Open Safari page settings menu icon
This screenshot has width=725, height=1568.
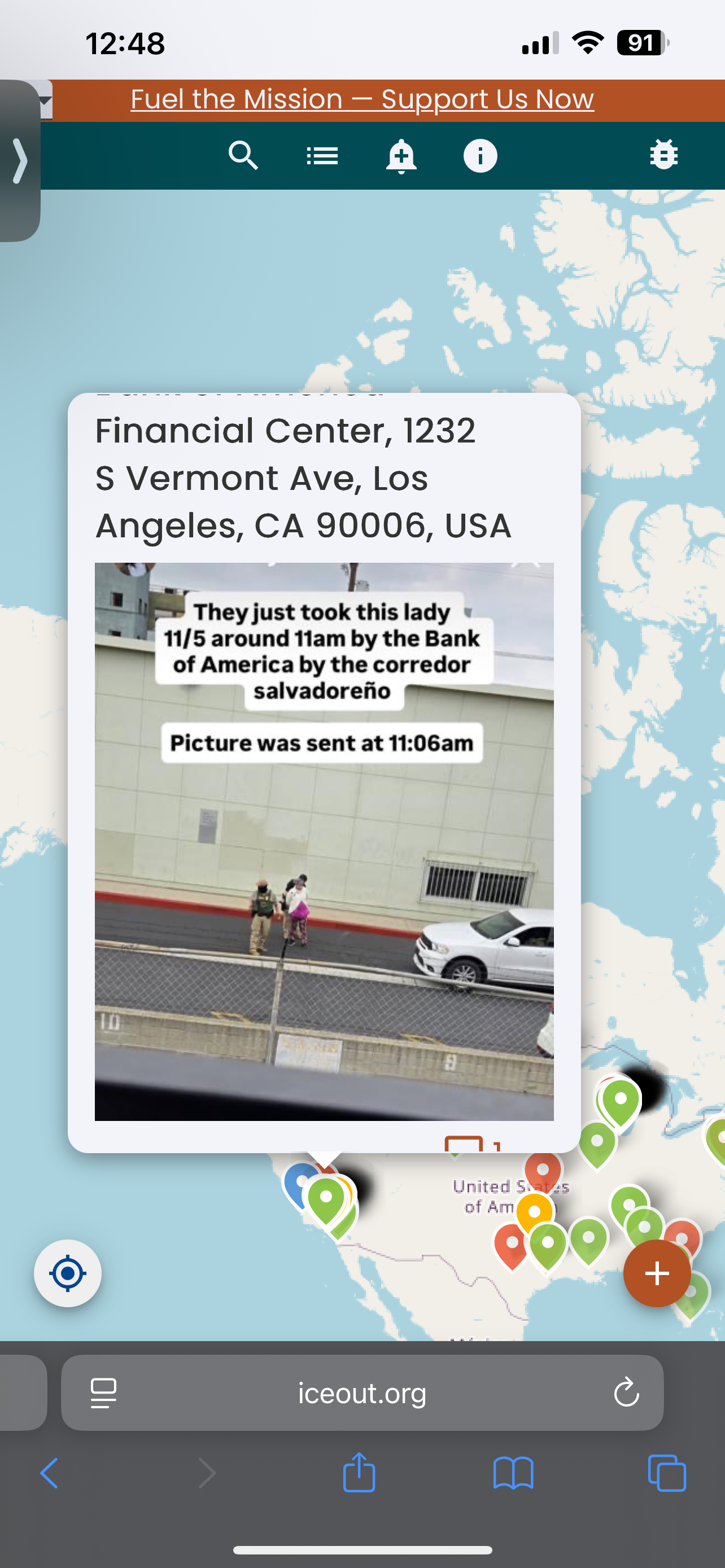(103, 1392)
